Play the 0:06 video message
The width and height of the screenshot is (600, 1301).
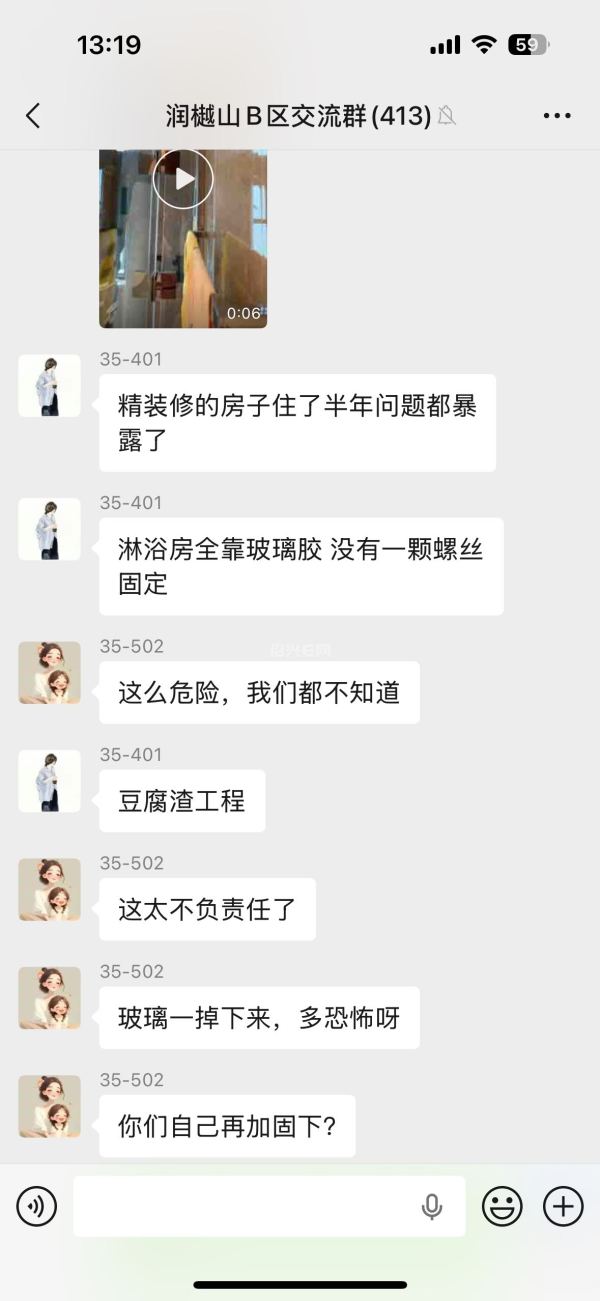183,179
